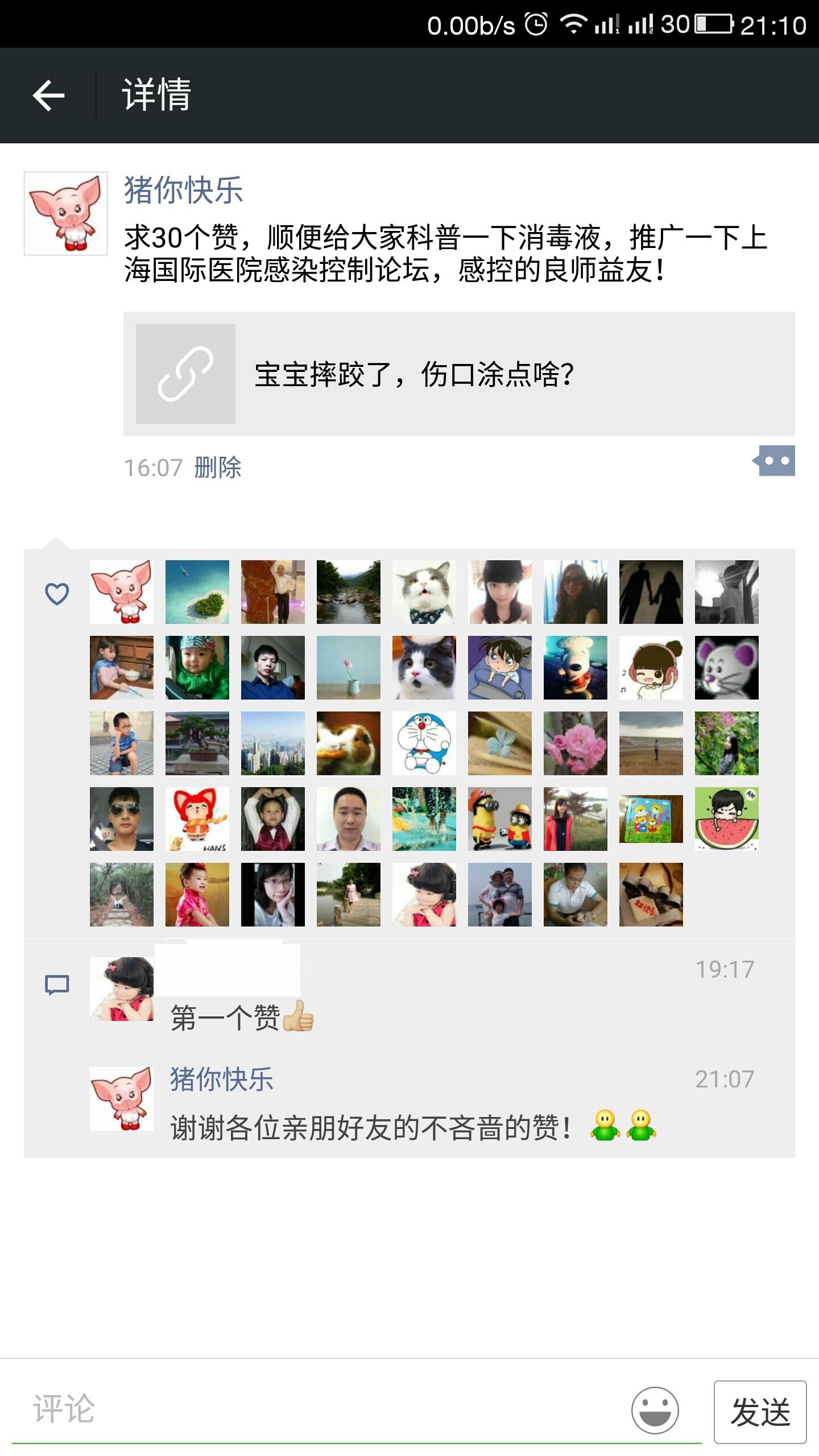This screenshot has width=819, height=1456.
Task: Open the pink flowers avatar in likes
Action: [575, 743]
